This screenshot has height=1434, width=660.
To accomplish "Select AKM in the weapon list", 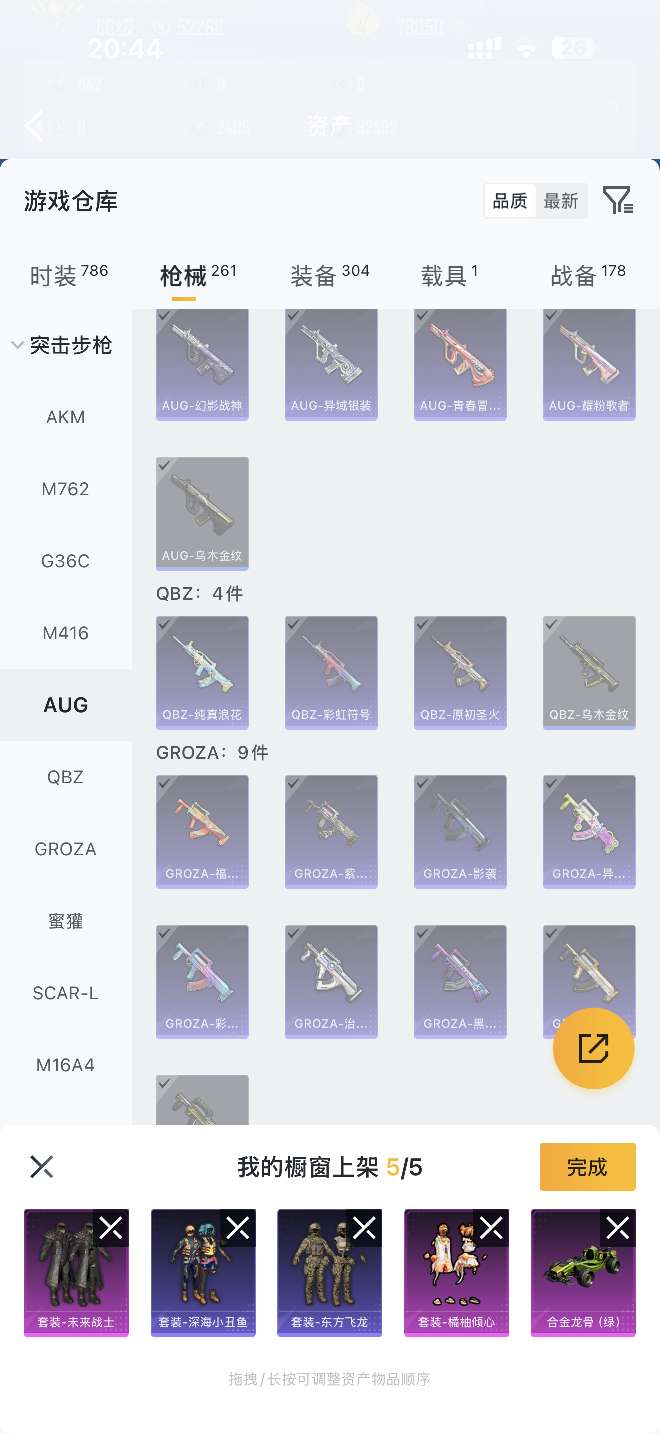I will pyautogui.click(x=66, y=417).
